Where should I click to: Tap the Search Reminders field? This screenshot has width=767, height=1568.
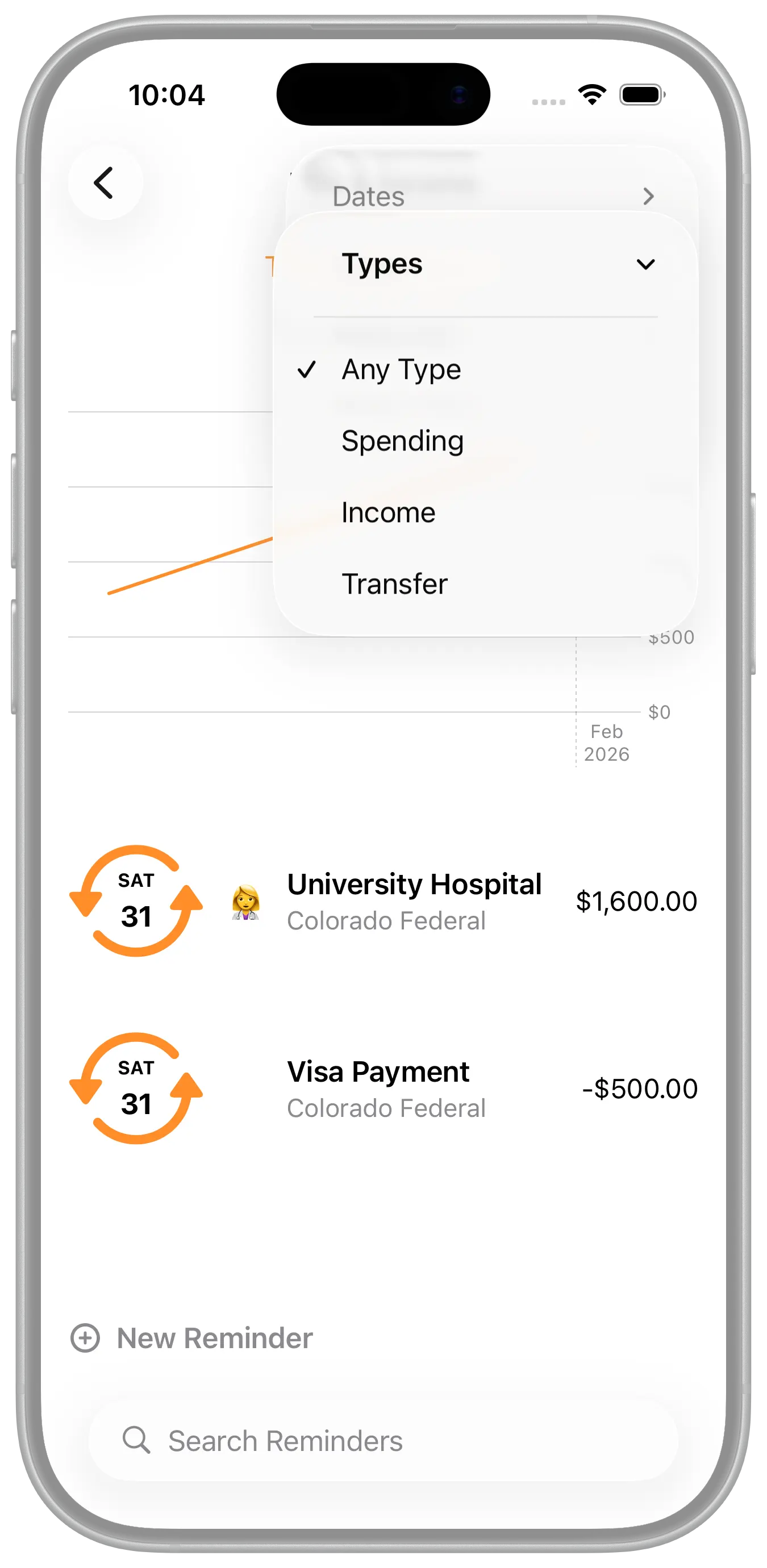coord(383,1440)
